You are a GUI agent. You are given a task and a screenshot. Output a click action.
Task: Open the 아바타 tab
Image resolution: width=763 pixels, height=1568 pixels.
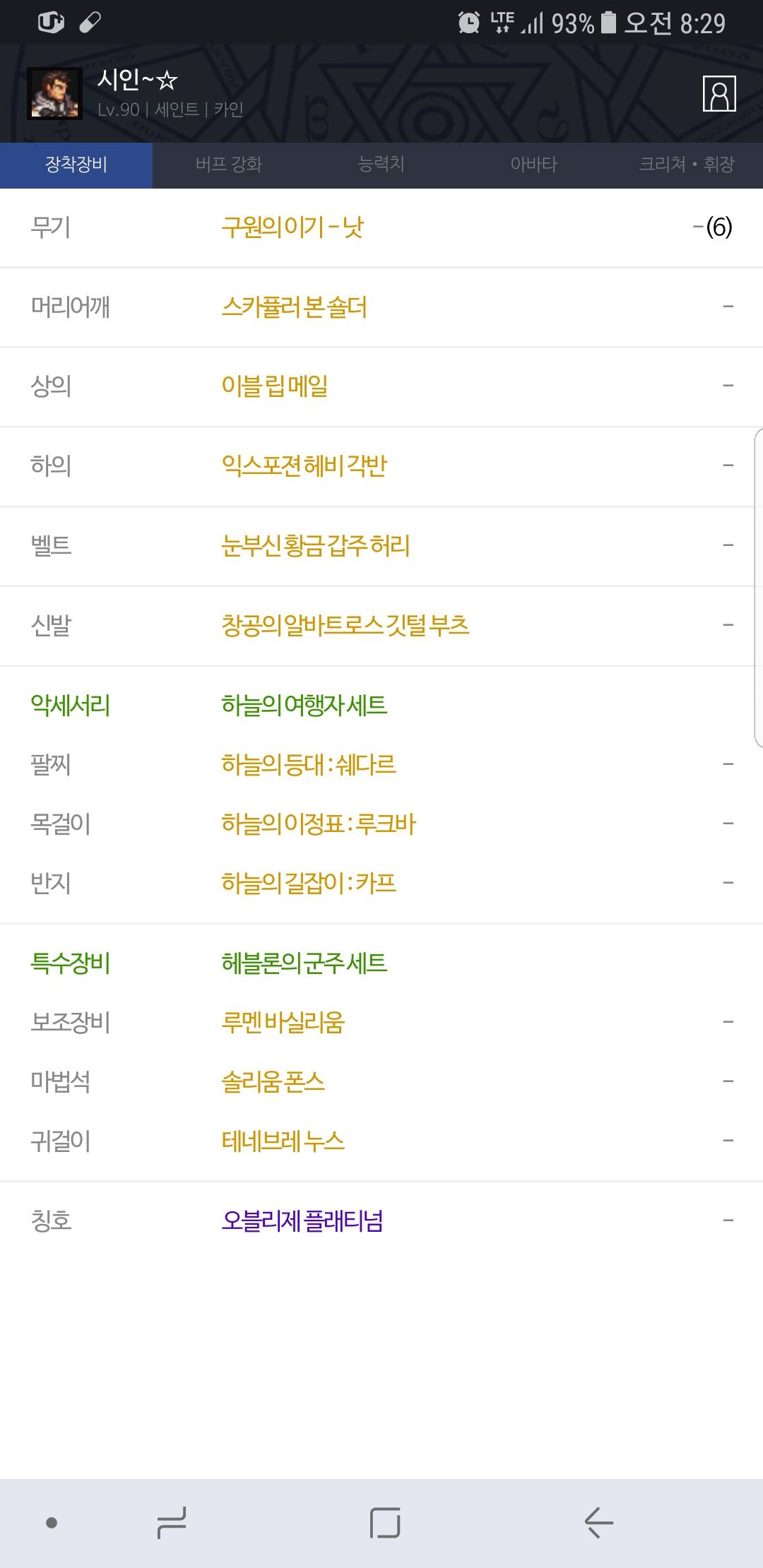pyautogui.click(x=534, y=165)
